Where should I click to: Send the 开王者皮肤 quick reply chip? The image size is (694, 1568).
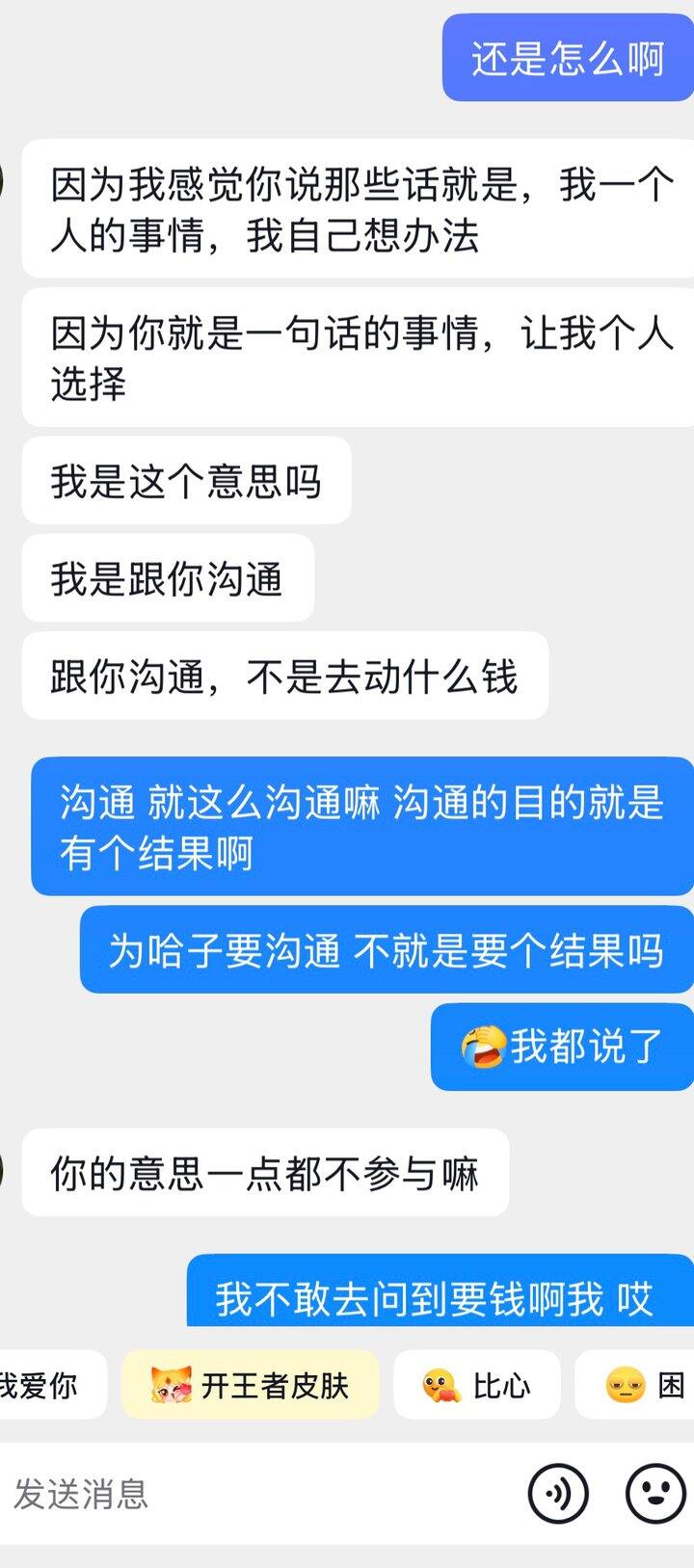(251, 1385)
